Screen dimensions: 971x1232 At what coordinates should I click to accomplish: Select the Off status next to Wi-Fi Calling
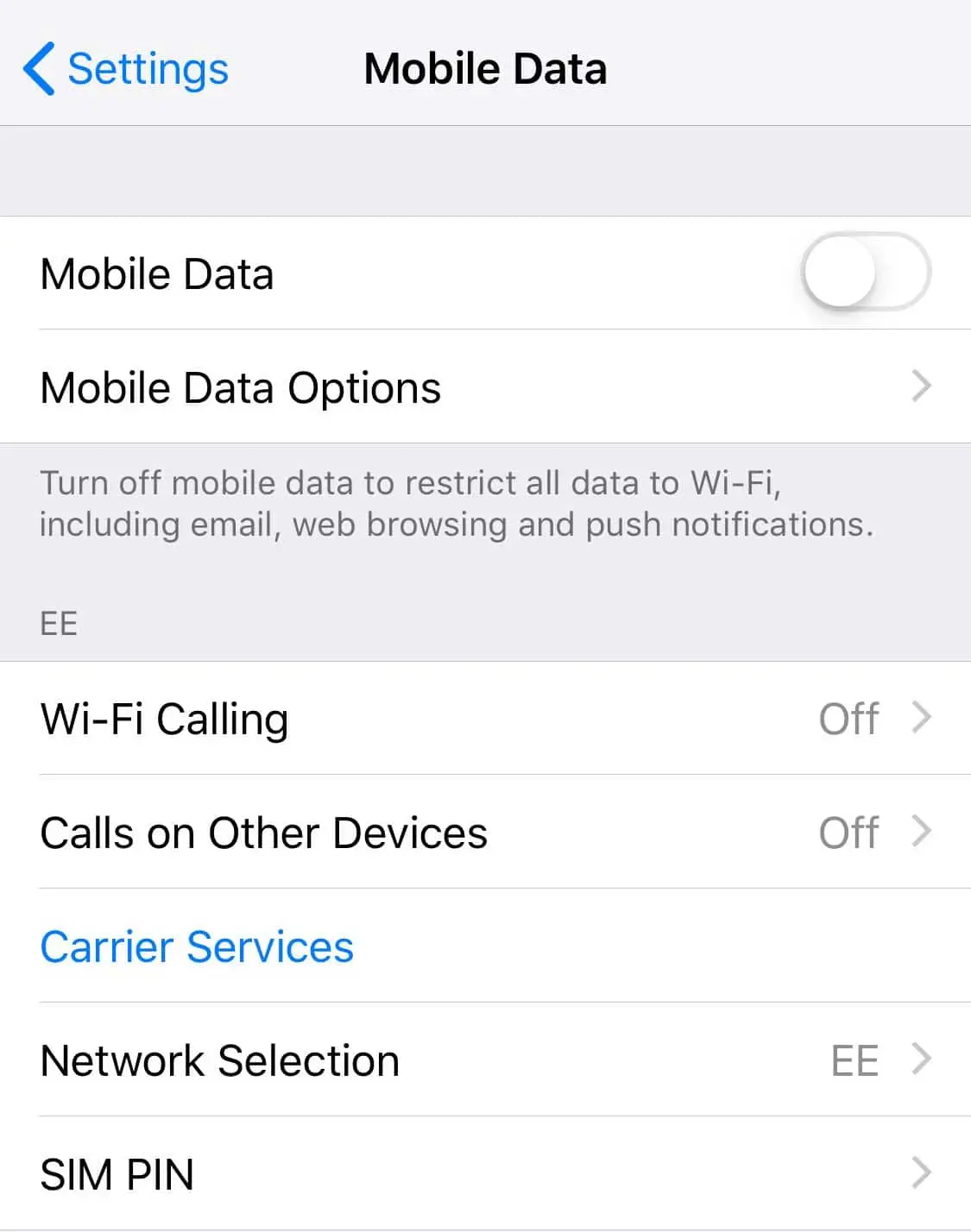click(x=849, y=719)
